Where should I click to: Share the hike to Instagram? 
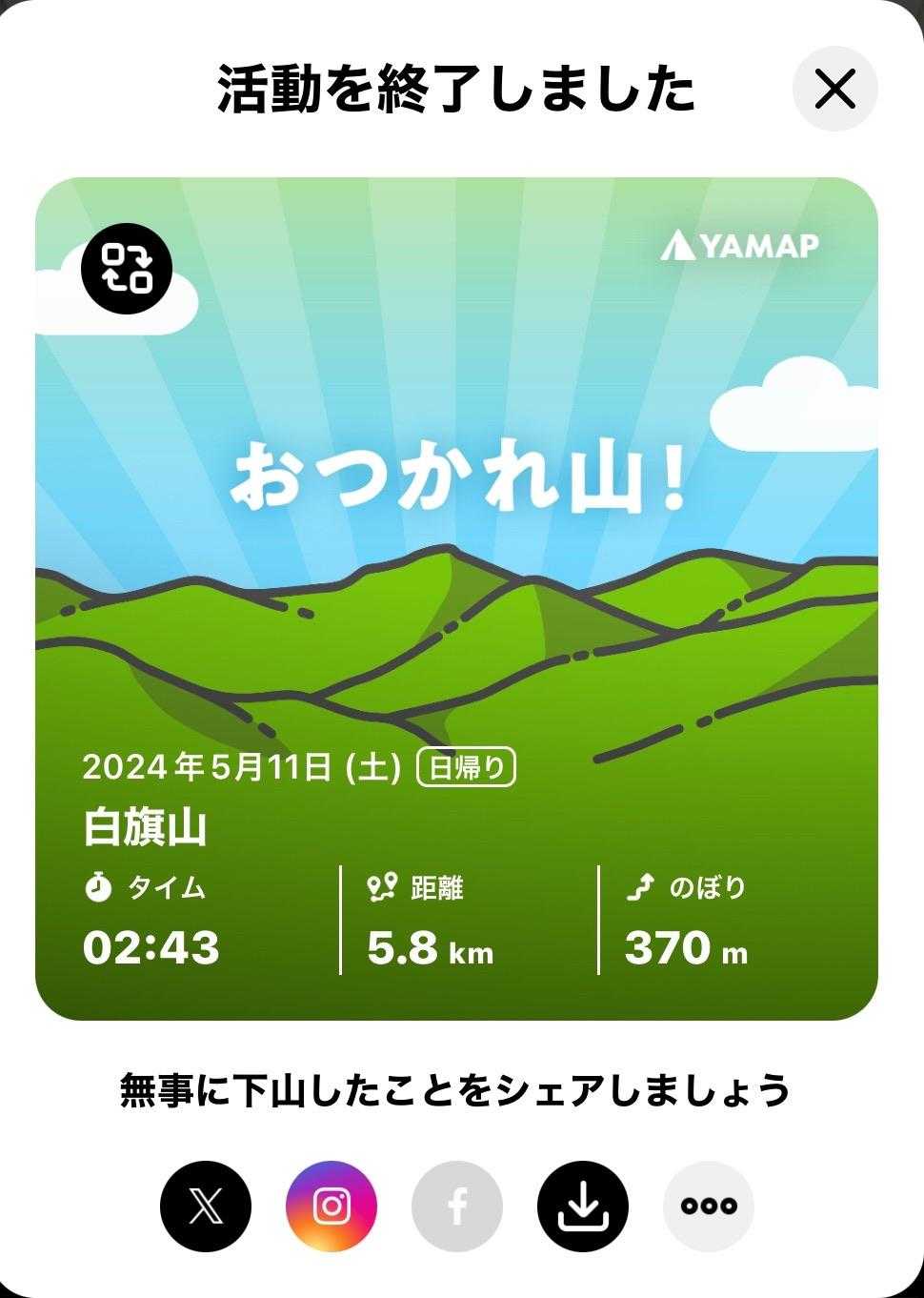331,1207
